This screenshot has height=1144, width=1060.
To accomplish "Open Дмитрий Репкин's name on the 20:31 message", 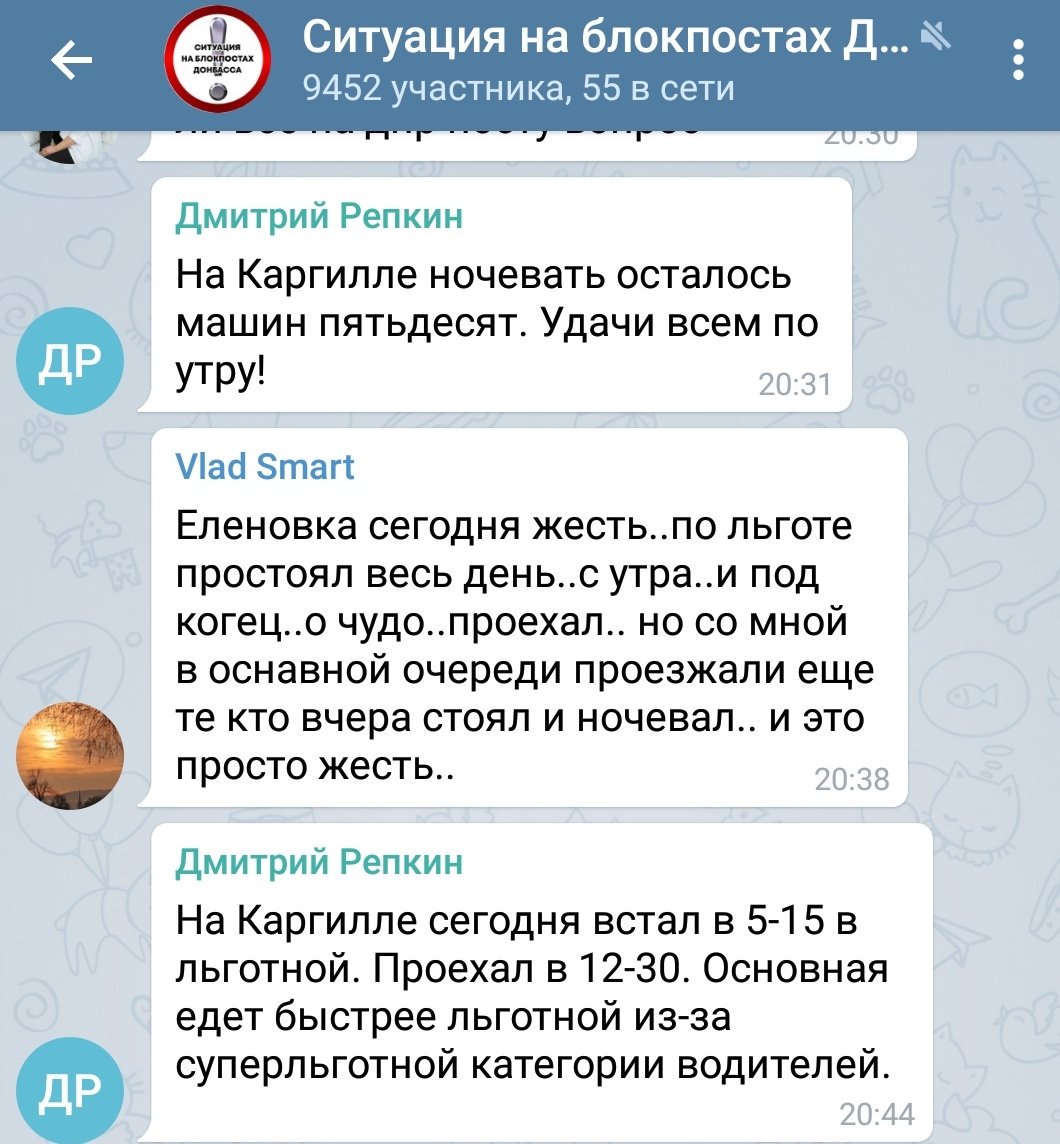I will [x=319, y=216].
